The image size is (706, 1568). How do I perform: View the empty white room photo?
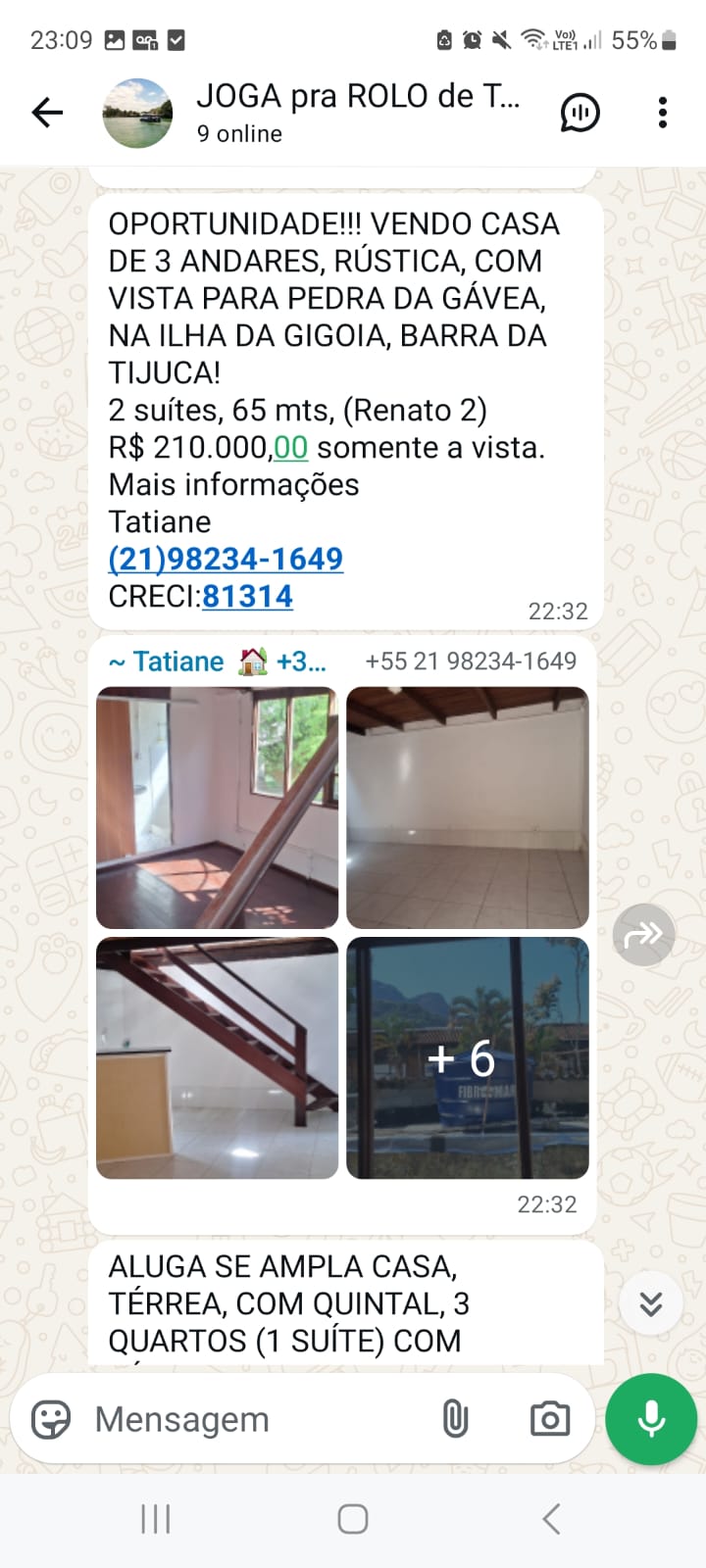click(468, 808)
